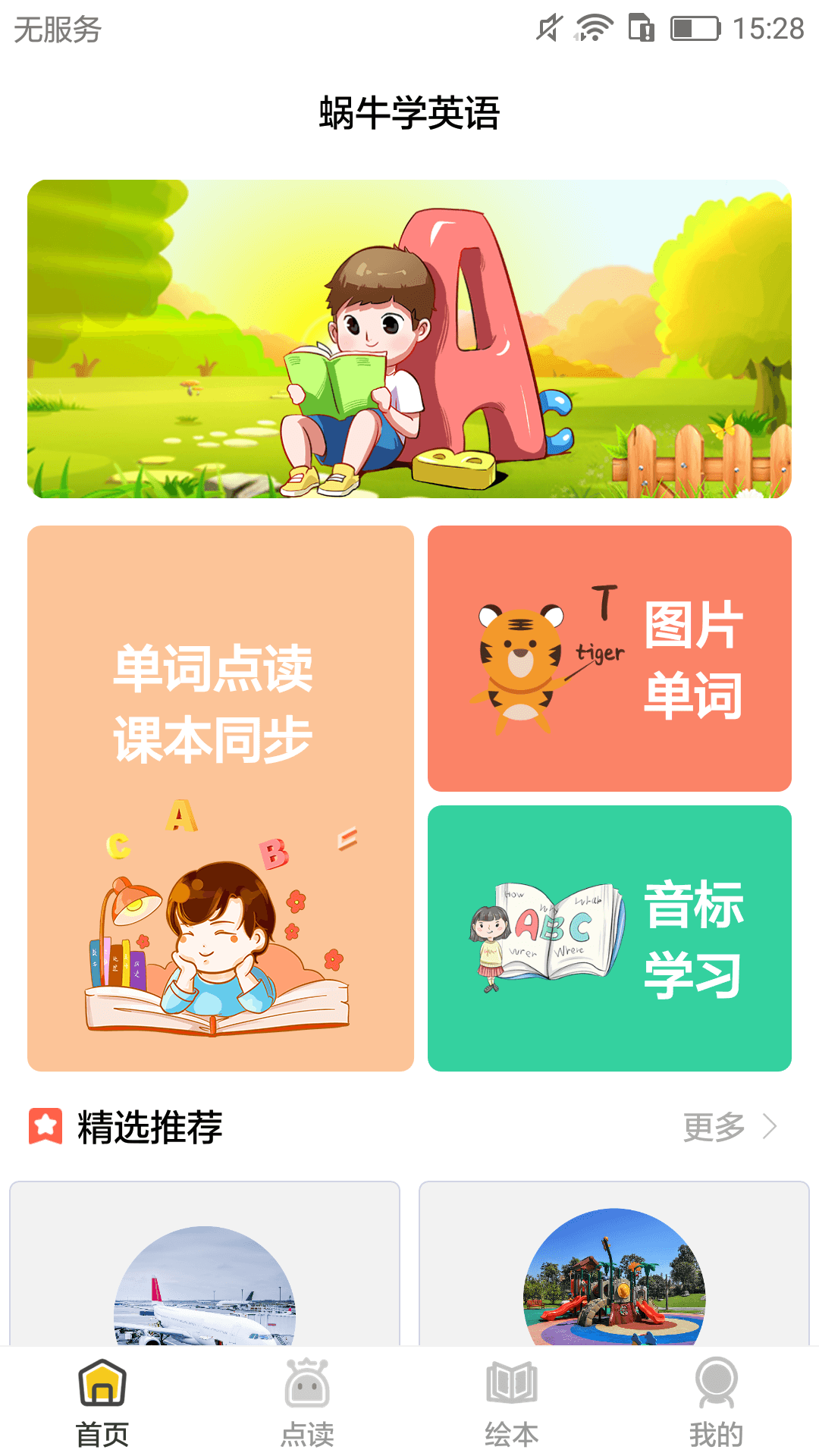
Task: Expand recommendations via the chevron next to 更多
Action: coord(769,1128)
